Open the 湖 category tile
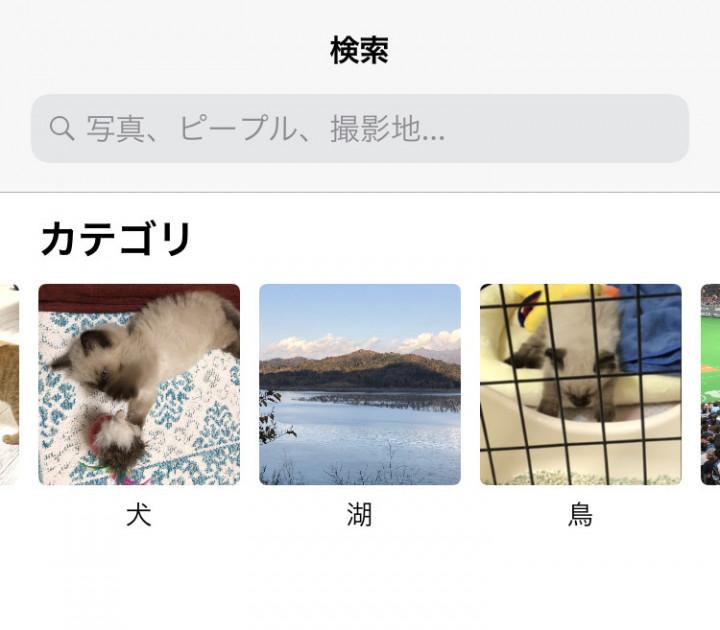720x630 pixels. (x=360, y=385)
